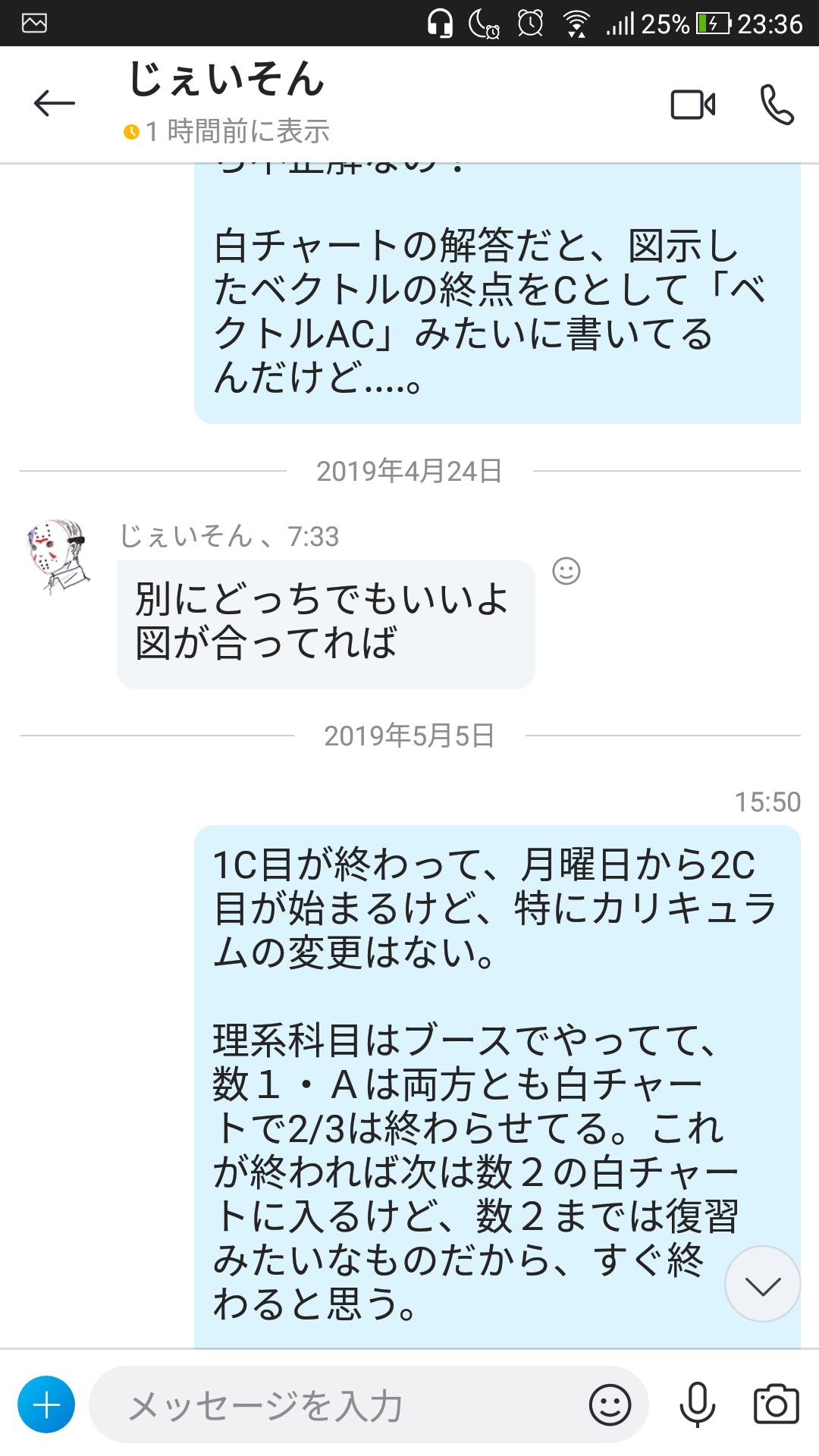Start a video call with じぇいそん
Image resolution: width=819 pixels, height=1456 pixels.
(692, 105)
